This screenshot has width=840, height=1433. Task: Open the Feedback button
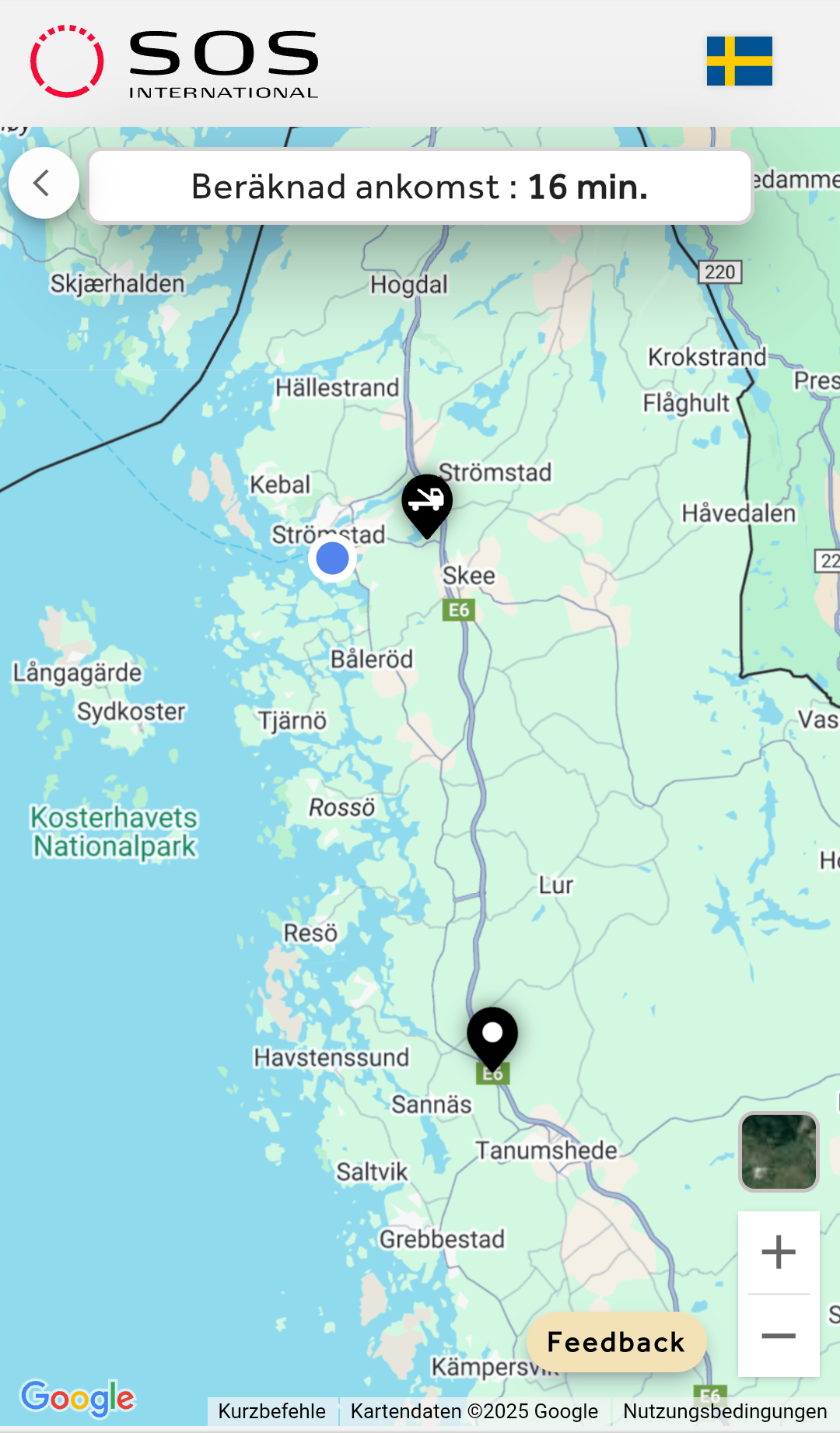click(x=616, y=1342)
